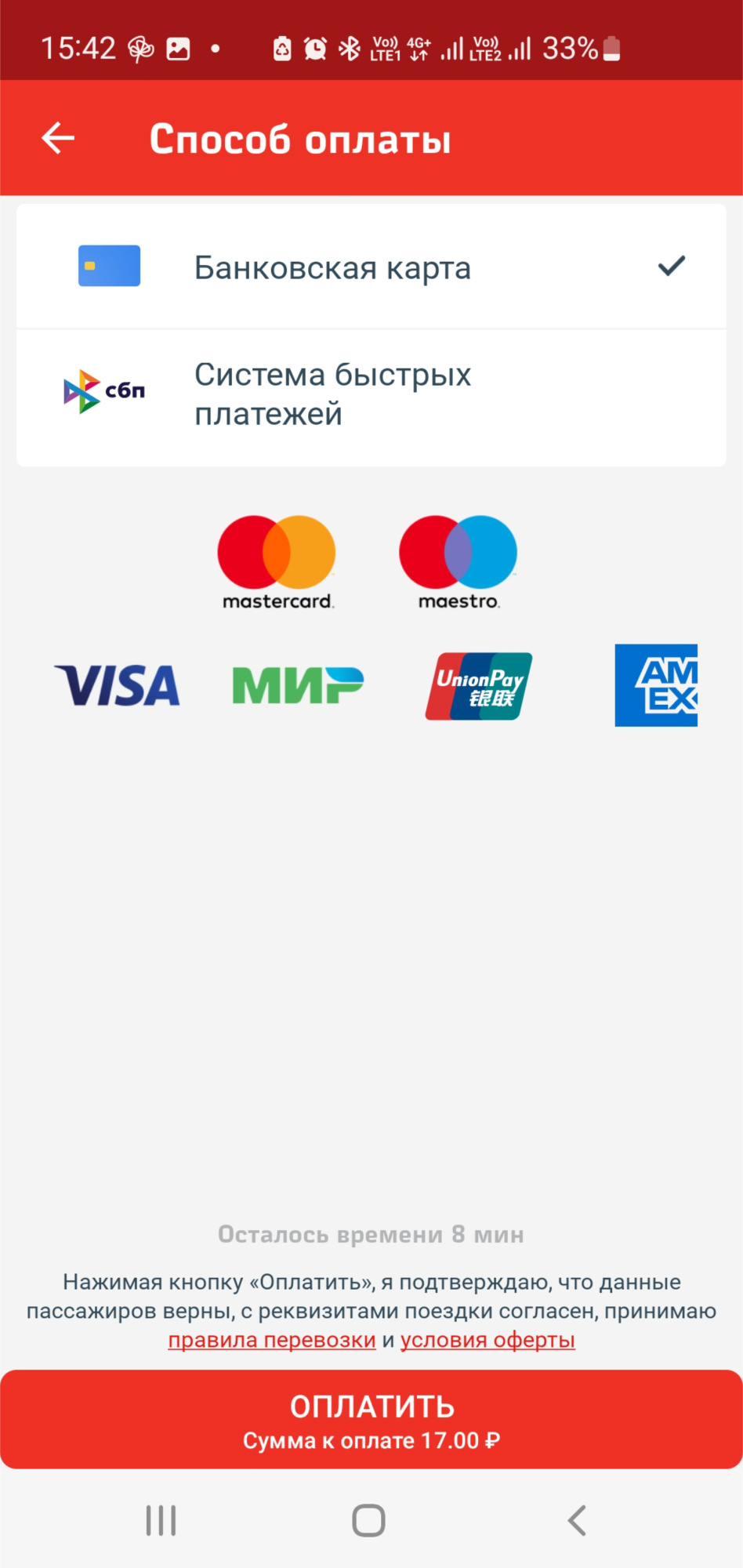Open the правила перевозки link

point(272,1340)
